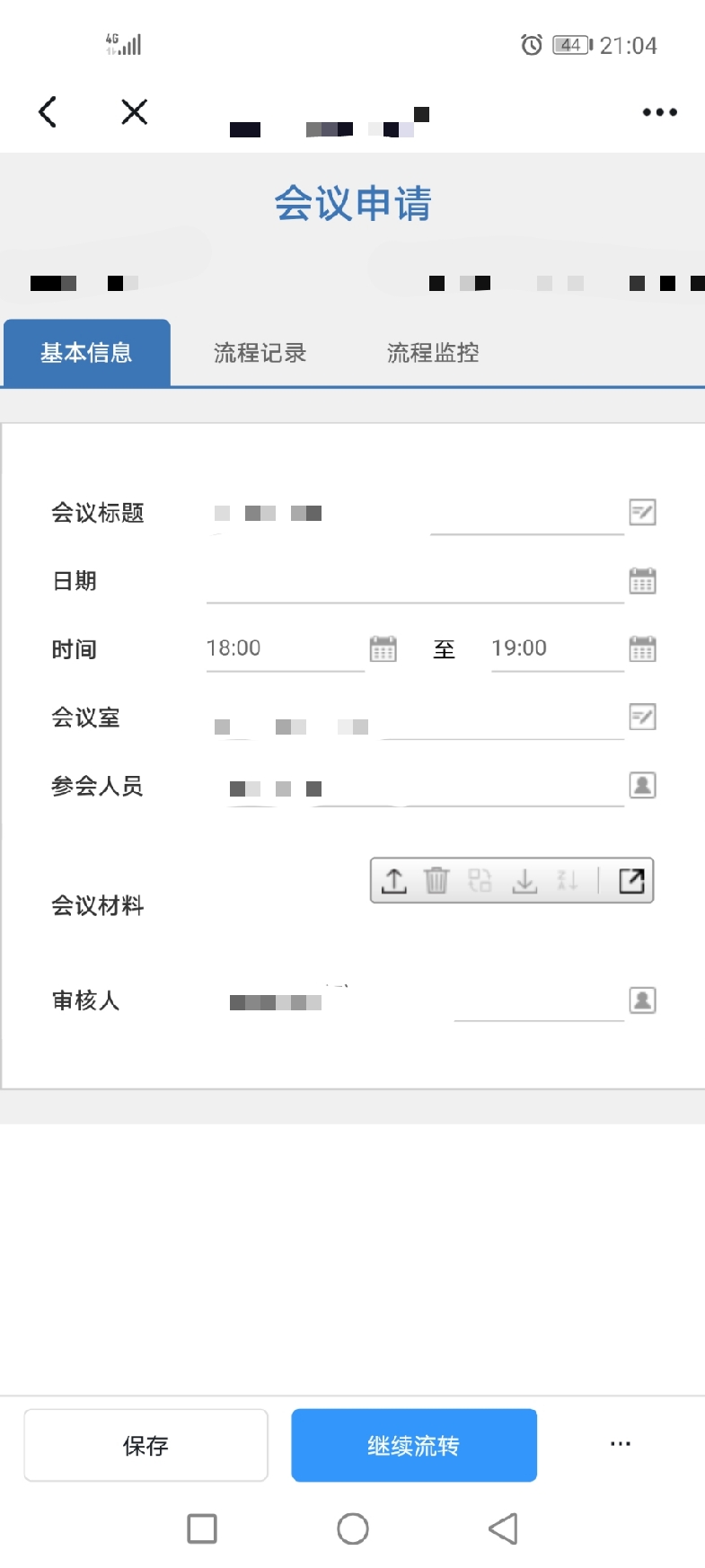Switch to the 流程监控 tab

(432, 353)
